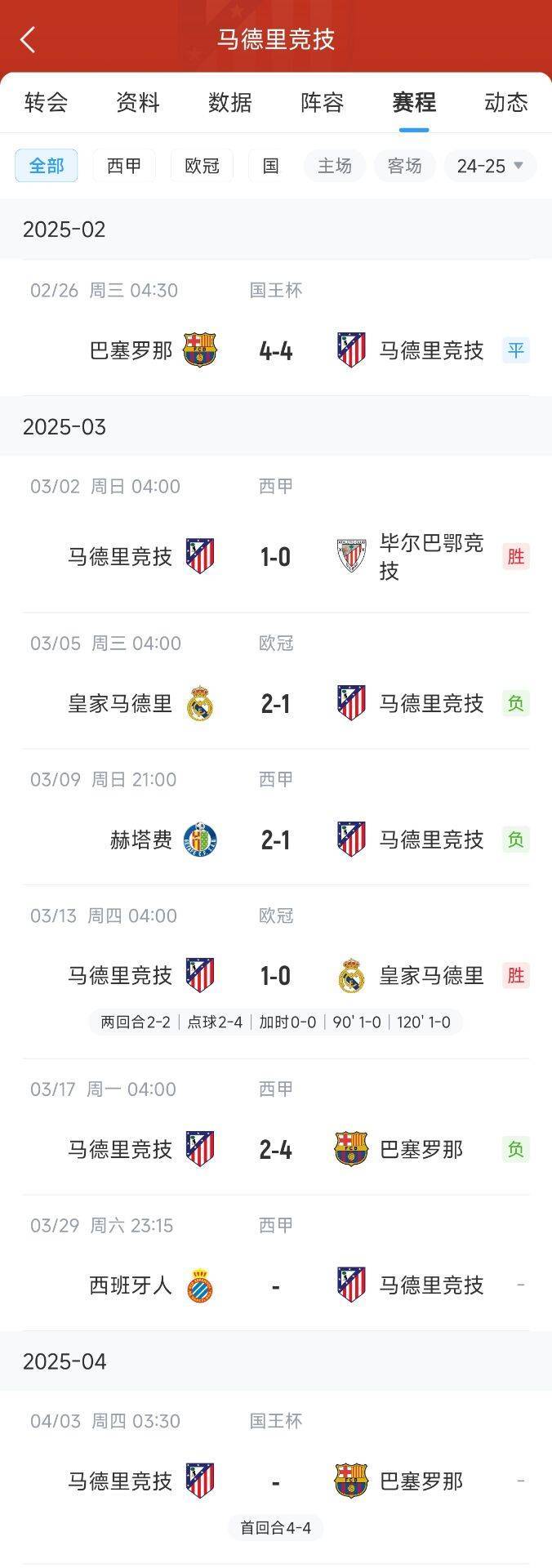Image resolution: width=552 pixels, height=1568 pixels.
Task: Go back from Atlético Madrid page
Action: click(29, 39)
